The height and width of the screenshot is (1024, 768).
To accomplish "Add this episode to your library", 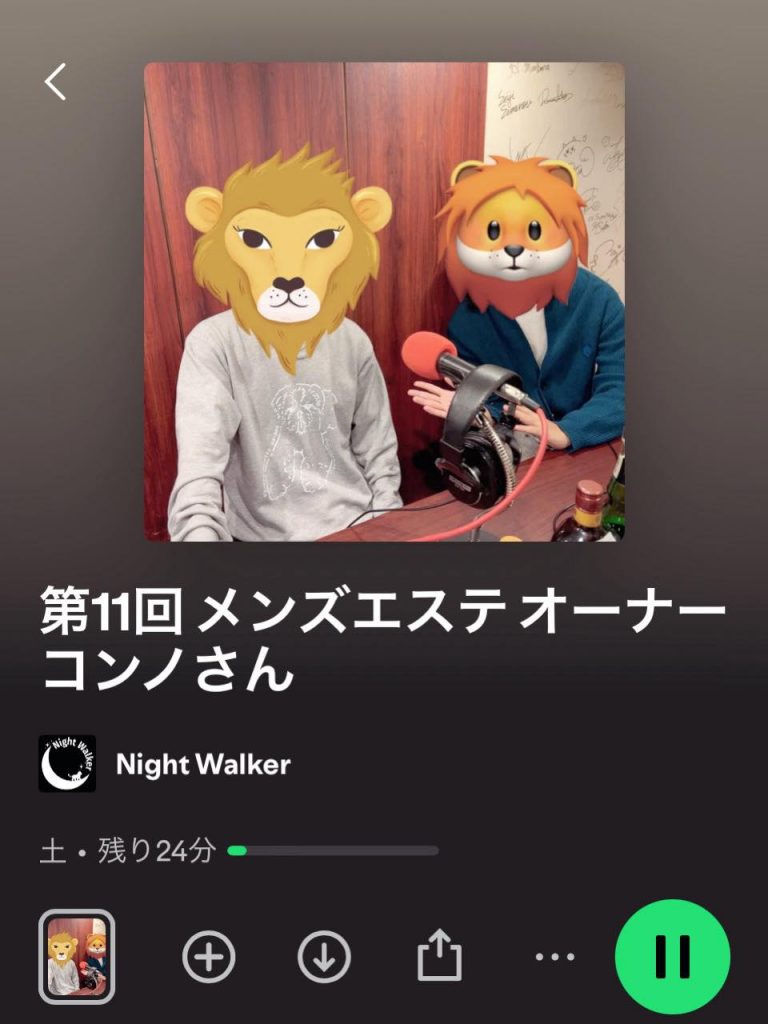I will tap(209, 958).
